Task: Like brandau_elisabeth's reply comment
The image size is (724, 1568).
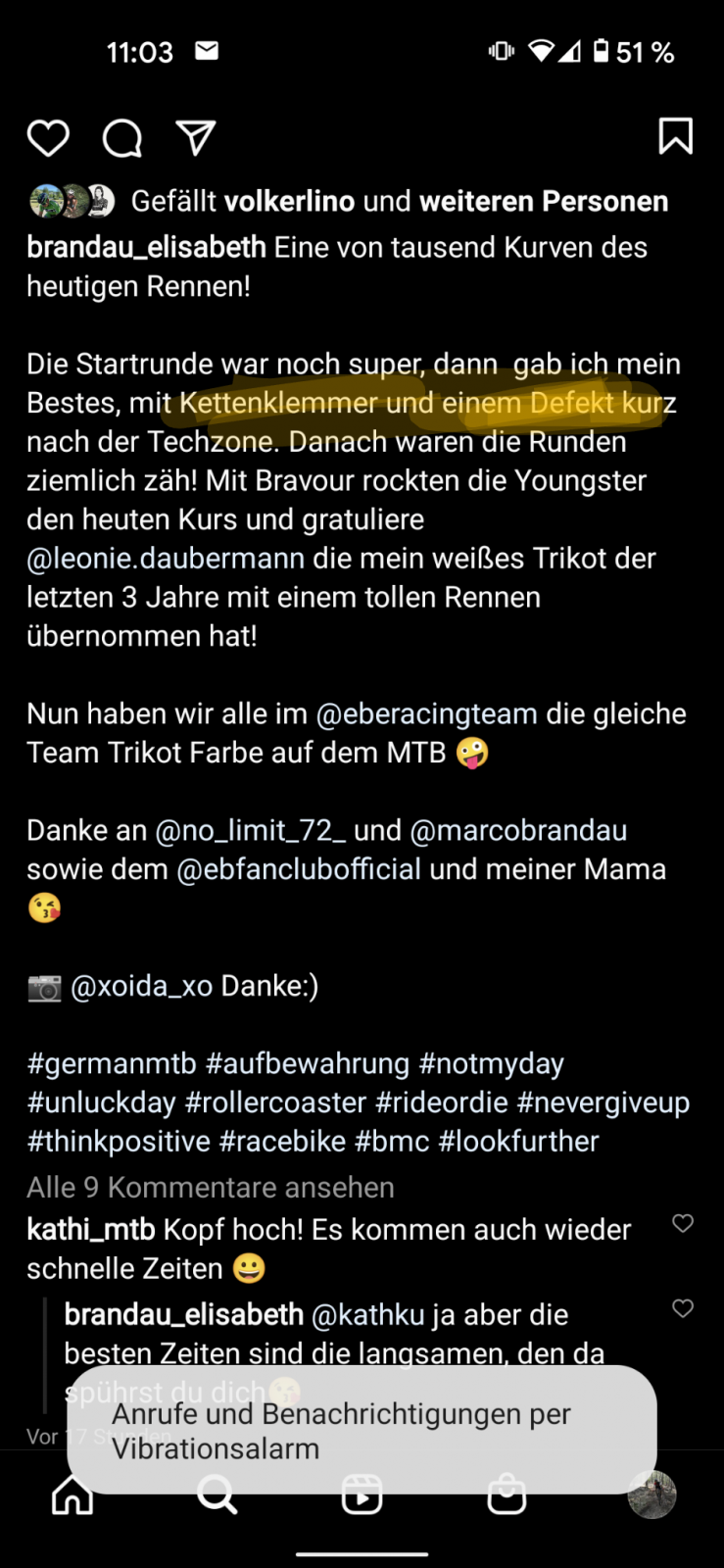Action: (x=683, y=1308)
